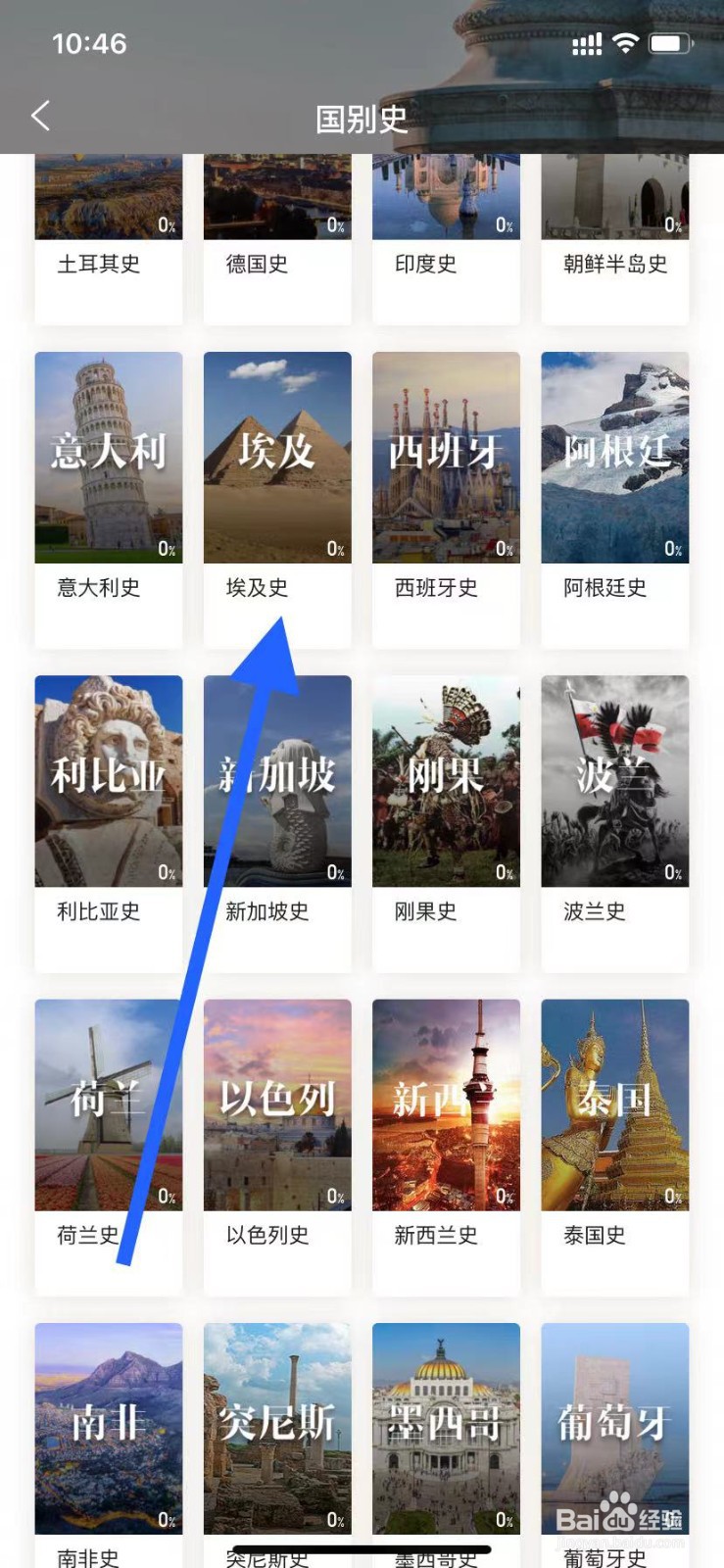The image size is (724, 1568).
Task: Select the 利比亚史 thumbnail image
Action: [108, 780]
